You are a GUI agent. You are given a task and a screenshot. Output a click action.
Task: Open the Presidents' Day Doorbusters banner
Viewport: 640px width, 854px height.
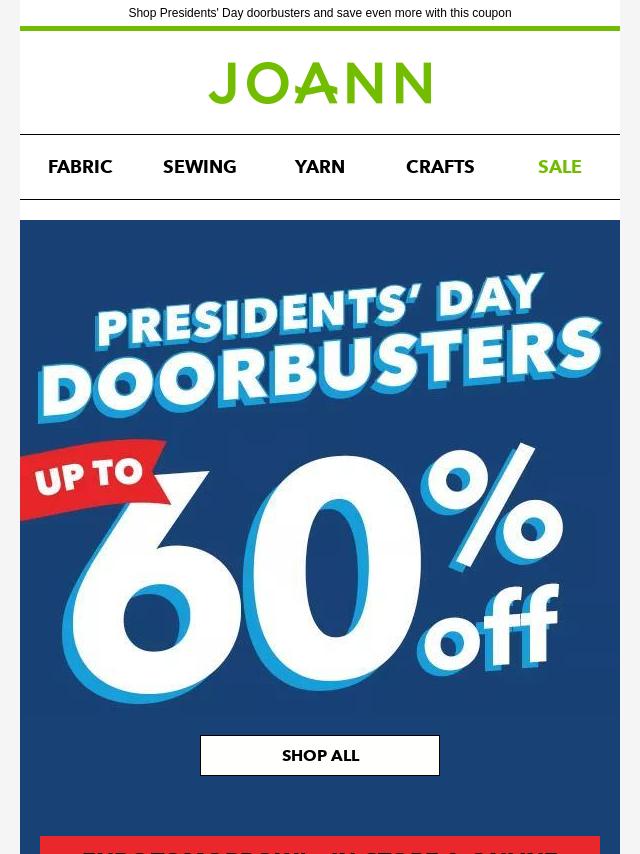(320, 480)
